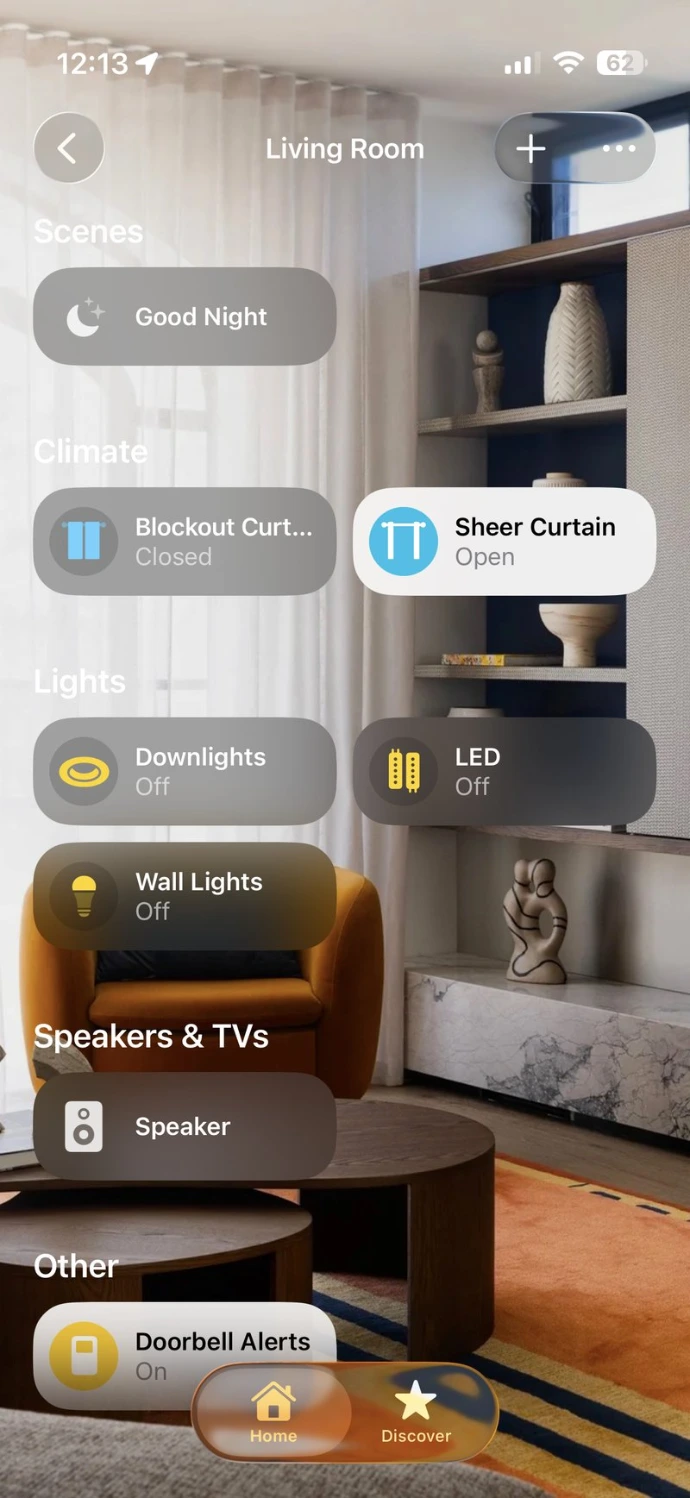Tap the plus add button
This screenshot has height=1498, width=690.
coord(531,148)
